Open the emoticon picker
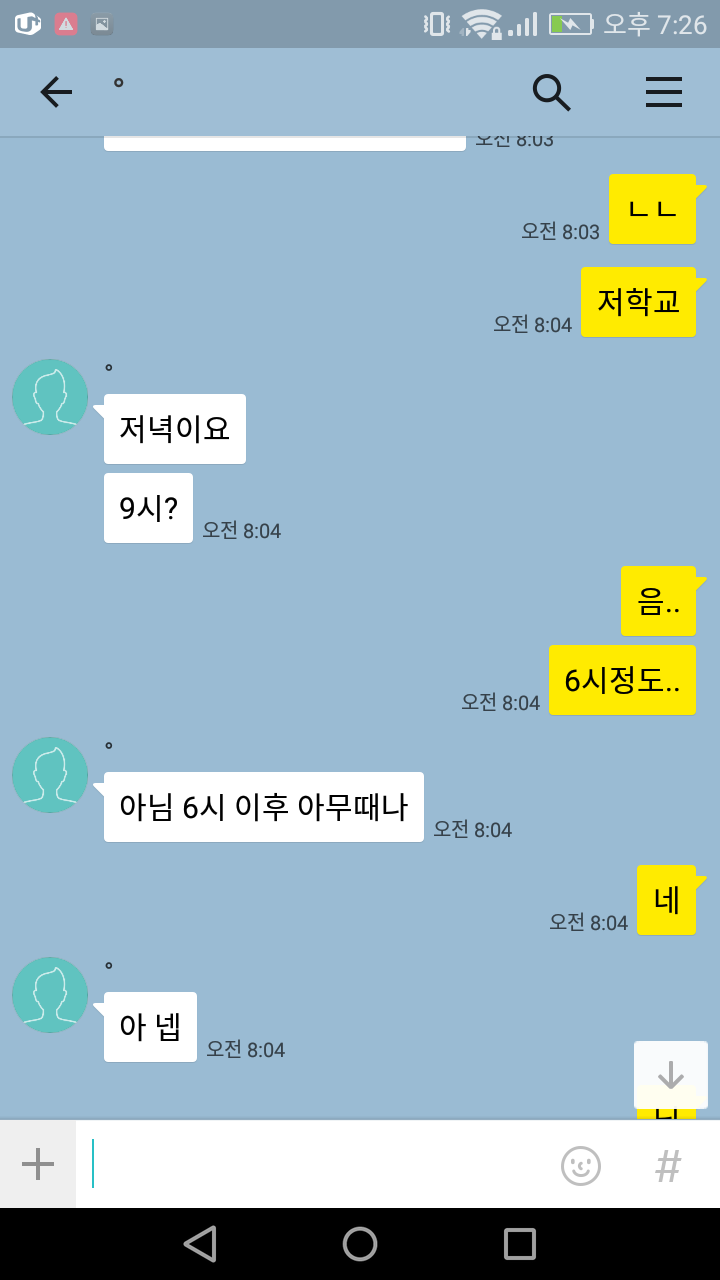This screenshot has width=720, height=1280. click(581, 1165)
